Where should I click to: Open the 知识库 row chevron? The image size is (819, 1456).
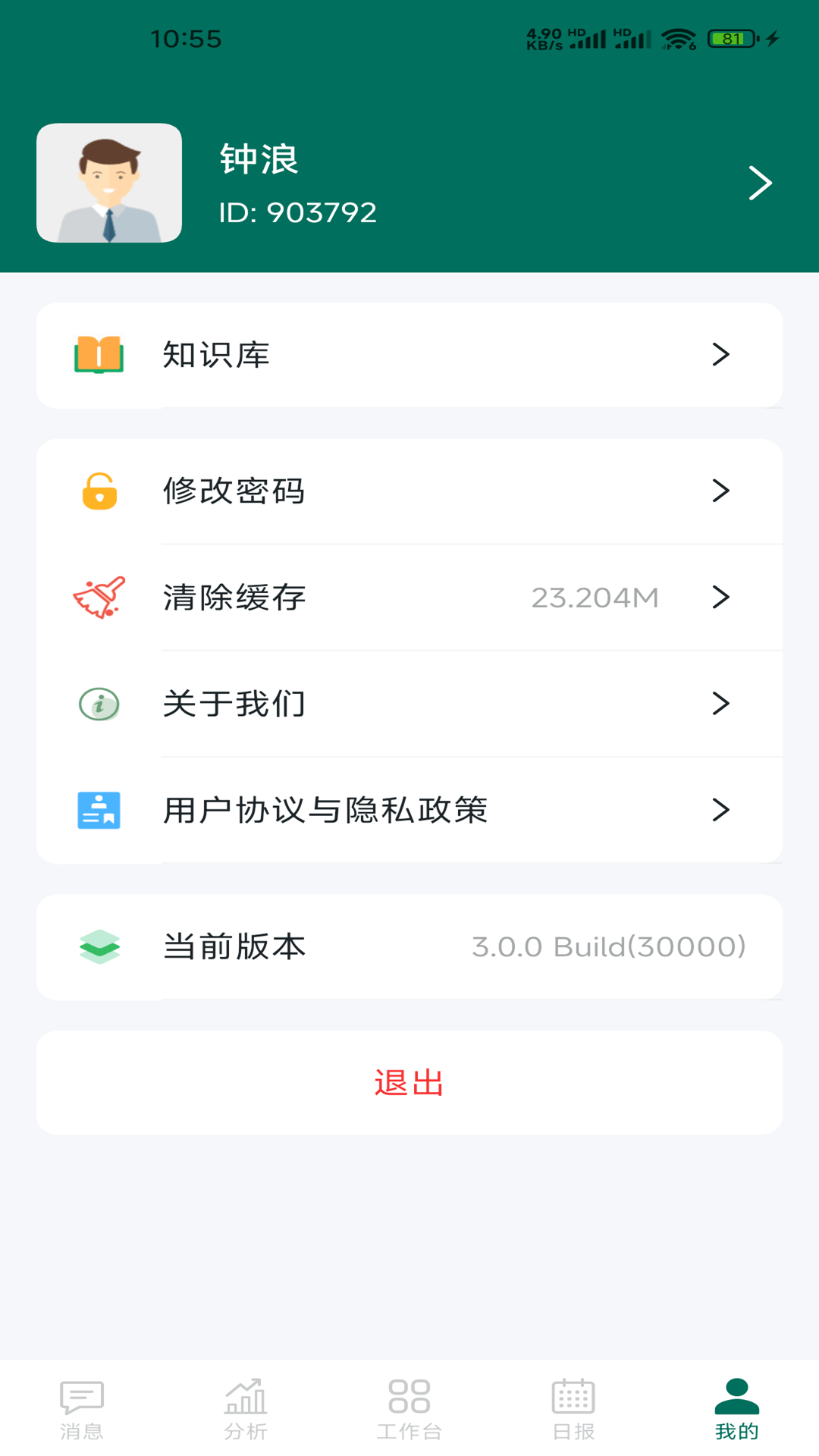click(x=721, y=354)
